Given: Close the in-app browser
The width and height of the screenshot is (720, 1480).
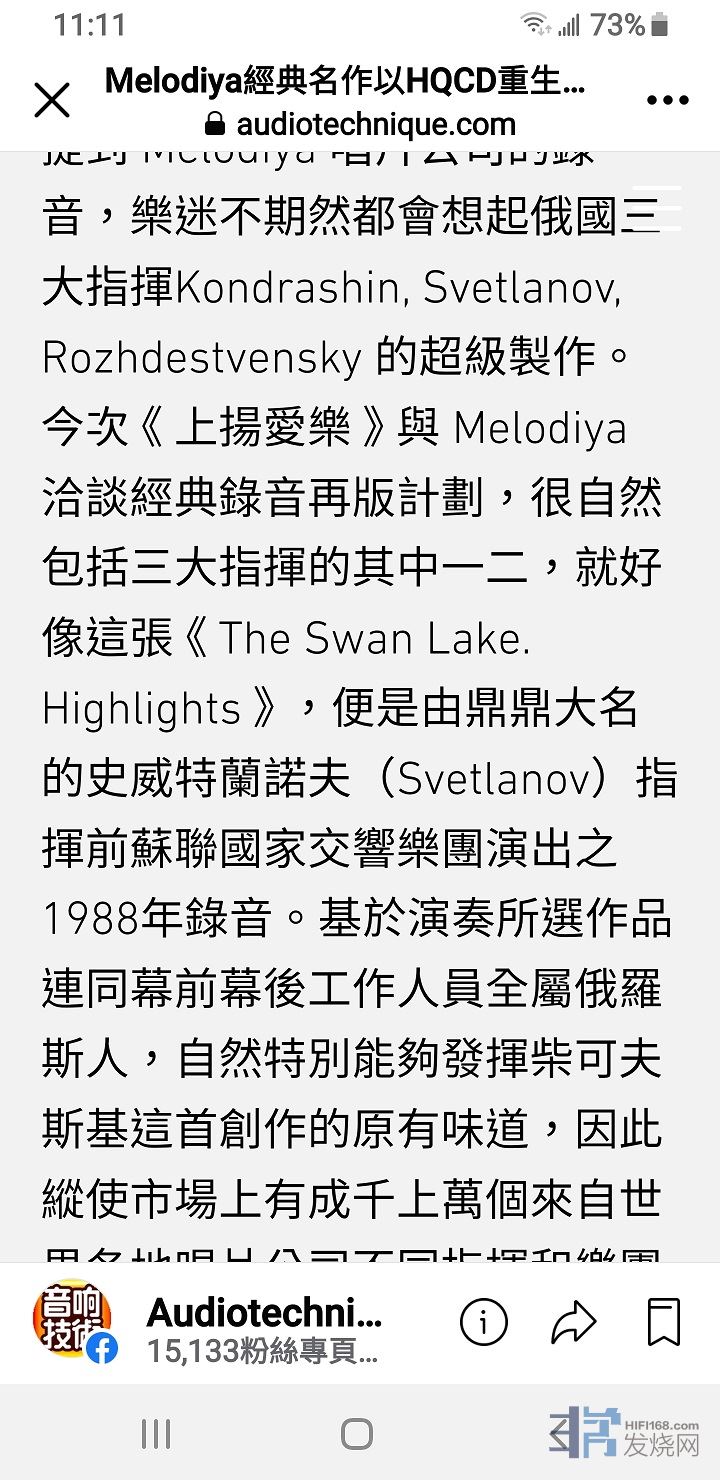Looking at the screenshot, I should coord(52,100).
